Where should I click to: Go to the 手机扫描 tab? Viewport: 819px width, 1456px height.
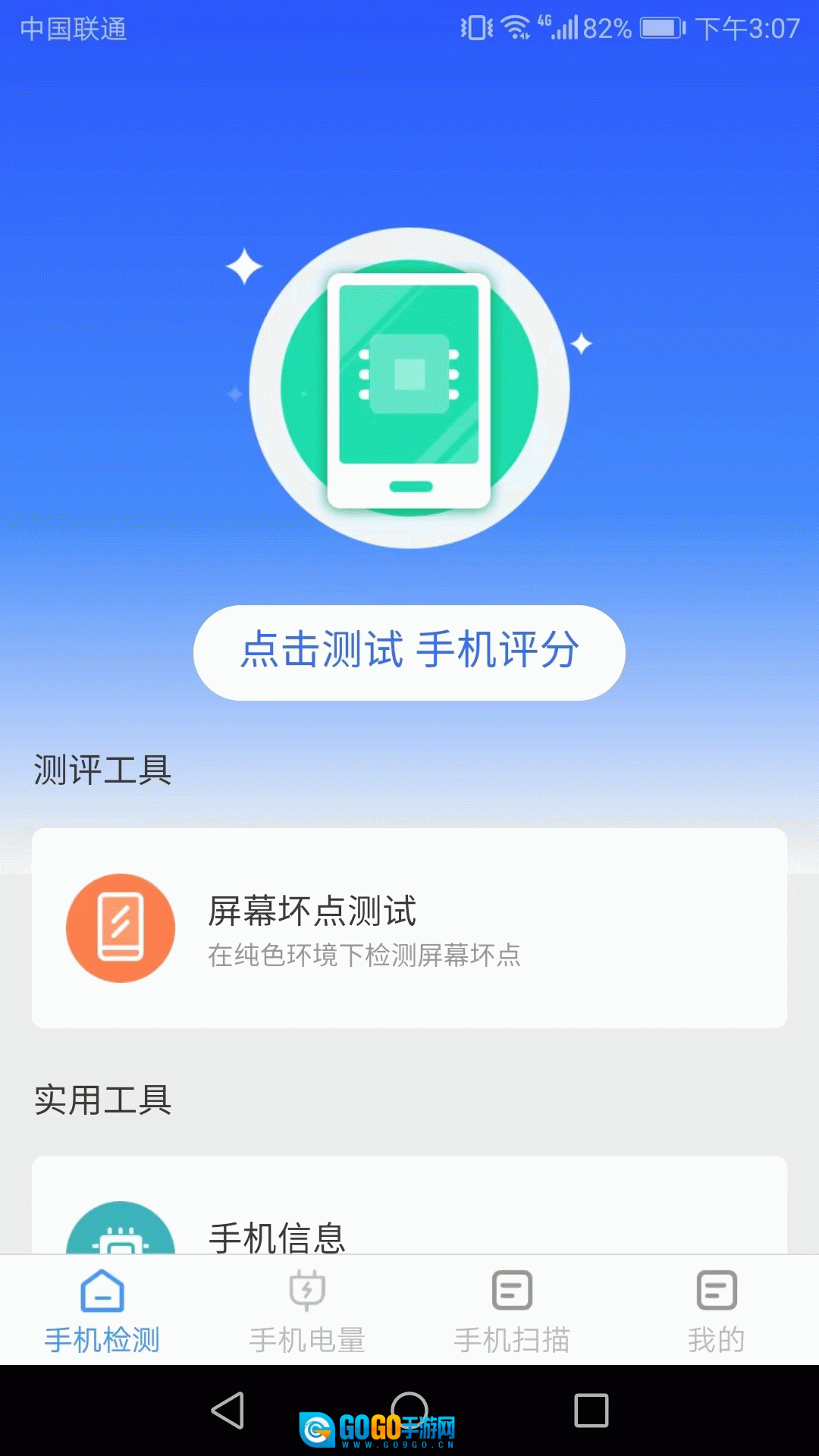pos(512,1310)
